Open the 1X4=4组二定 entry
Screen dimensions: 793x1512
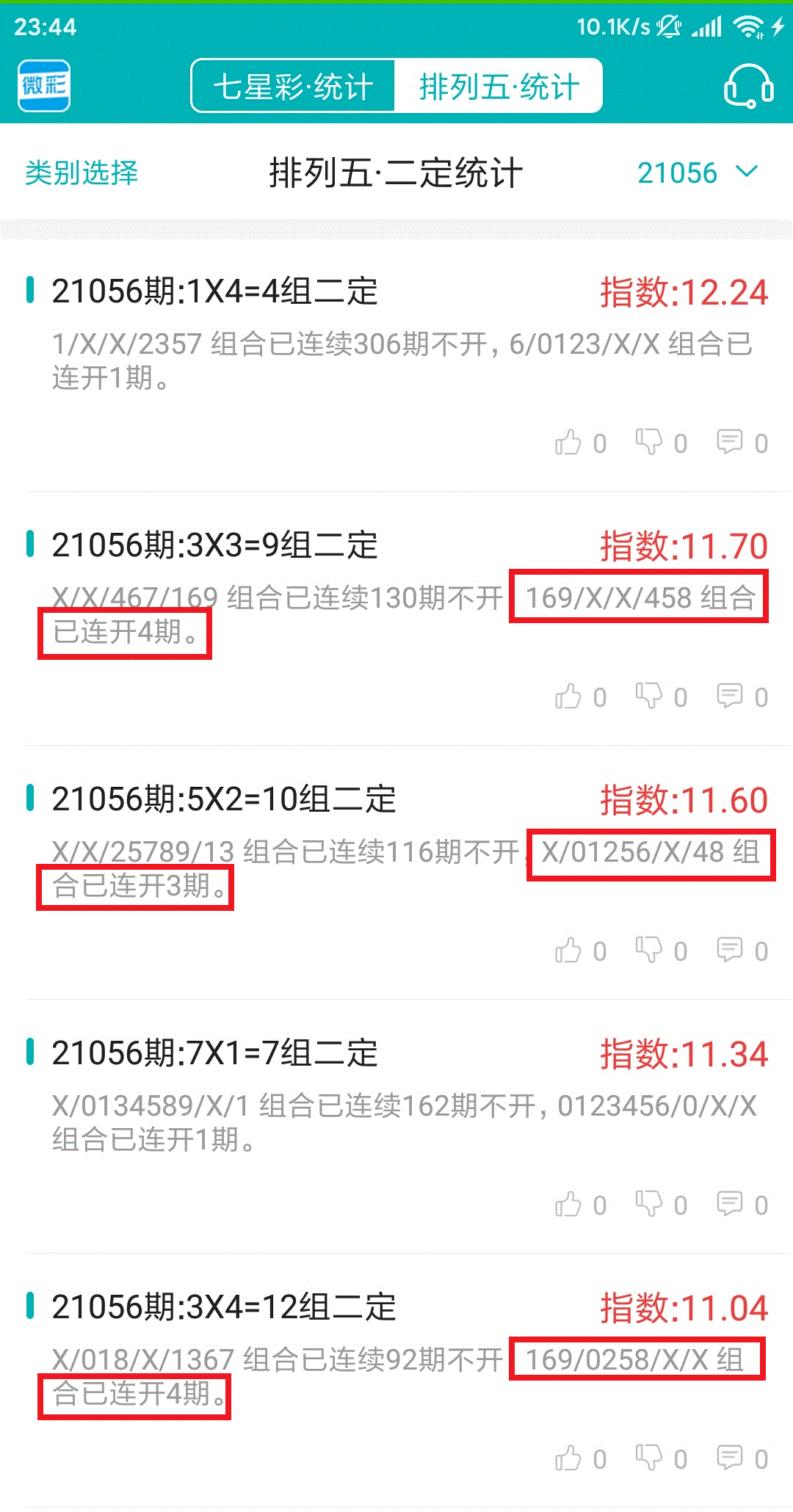(x=396, y=334)
